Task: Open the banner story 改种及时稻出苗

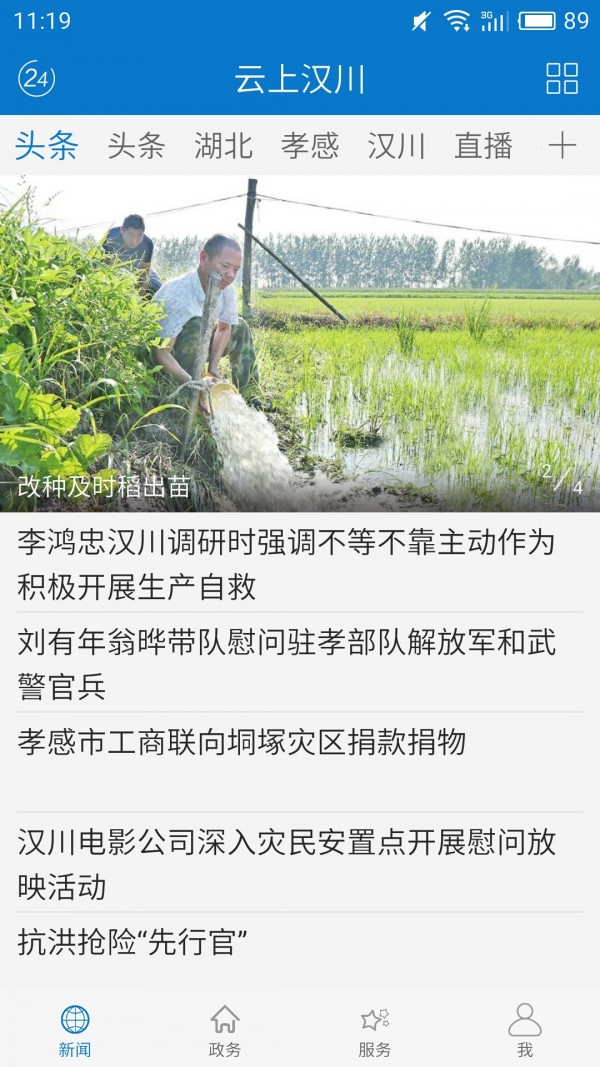Action: pyautogui.click(x=300, y=345)
